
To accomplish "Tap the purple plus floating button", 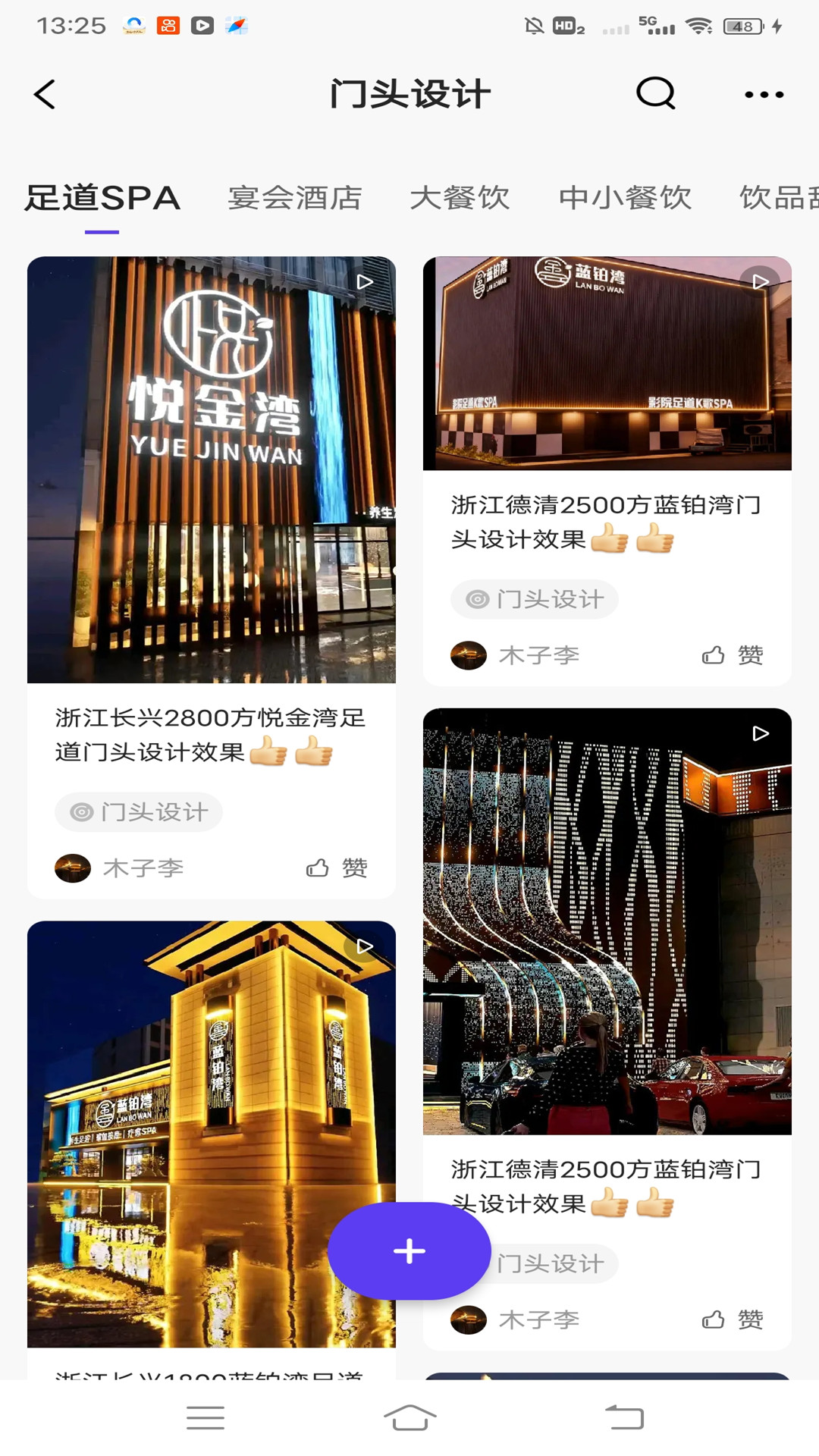I will (409, 1251).
